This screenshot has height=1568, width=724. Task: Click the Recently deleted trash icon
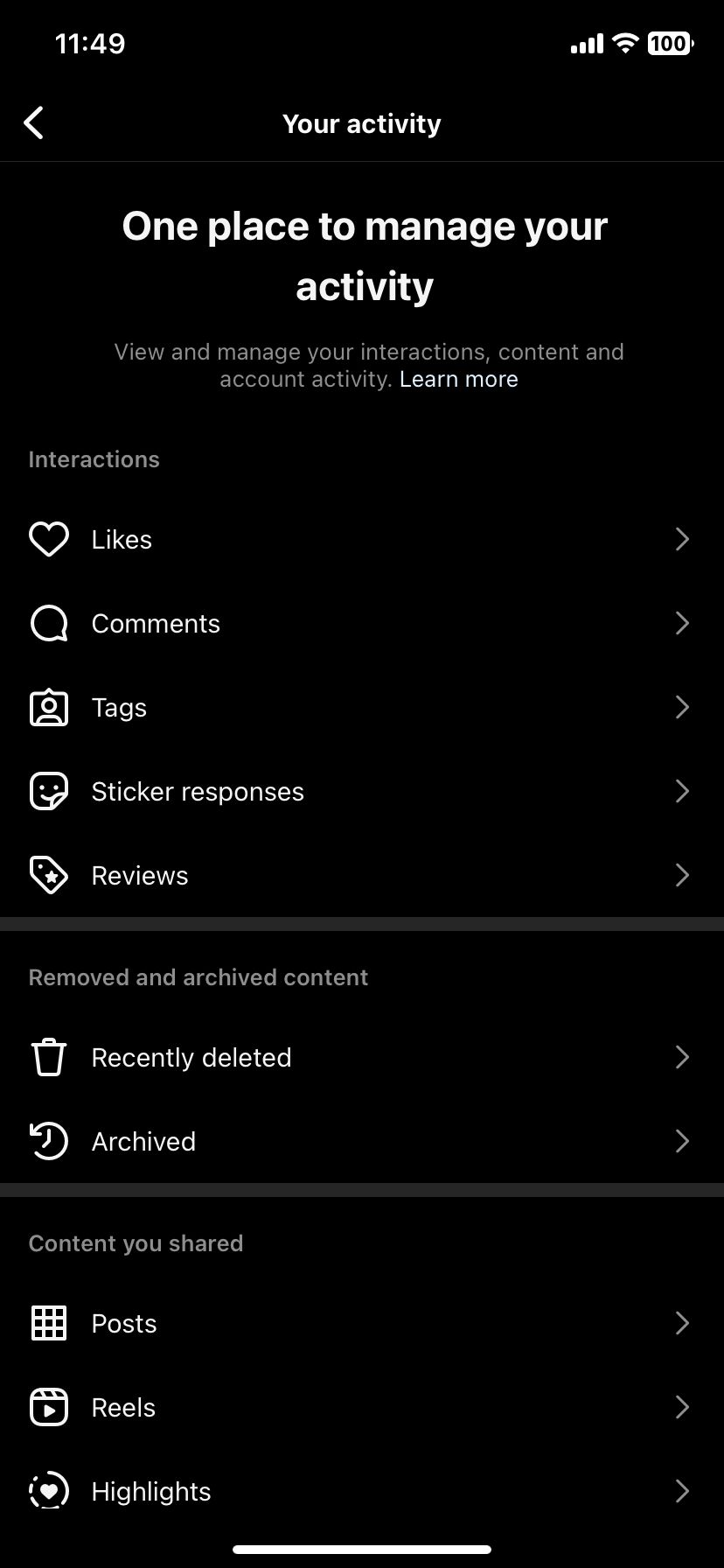pyautogui.click(x=48, y=1057)
